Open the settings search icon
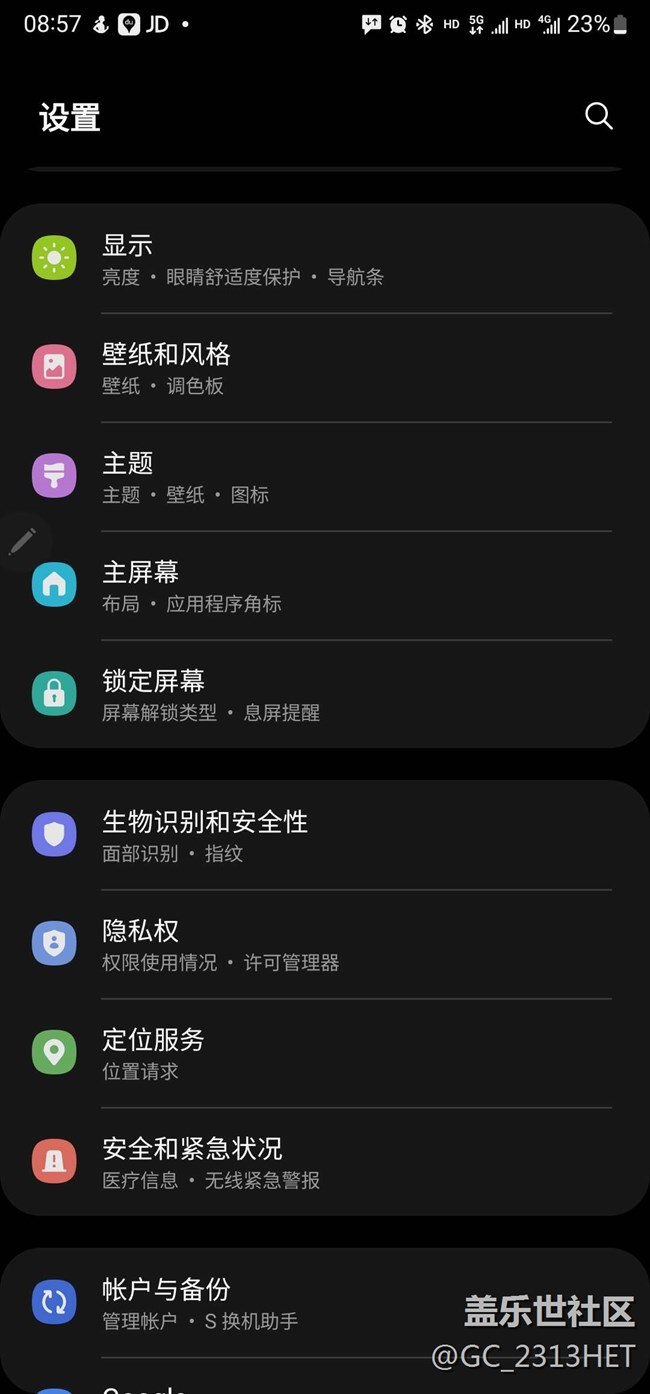The height and width of the screenshot is (1394, 650). point(598,116)
